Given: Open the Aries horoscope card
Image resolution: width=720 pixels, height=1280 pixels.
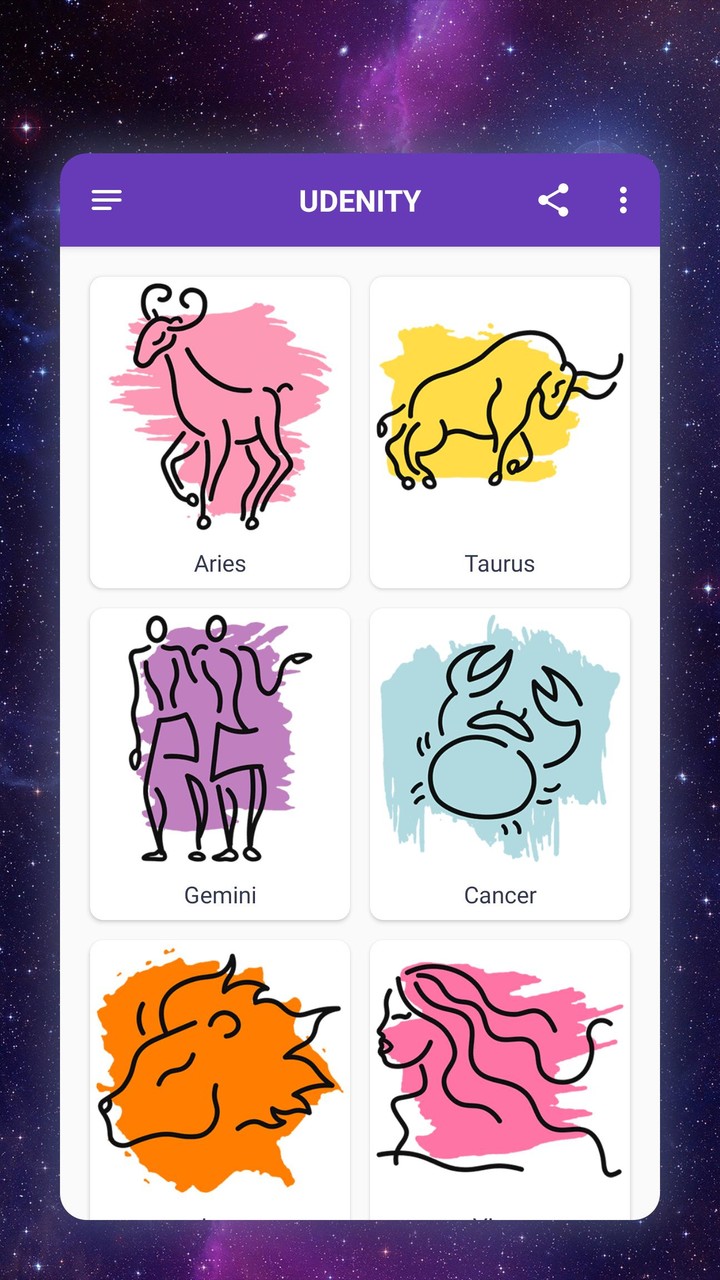Looking at the screenshot, I should pyautogui.click(x=219, y=430).
